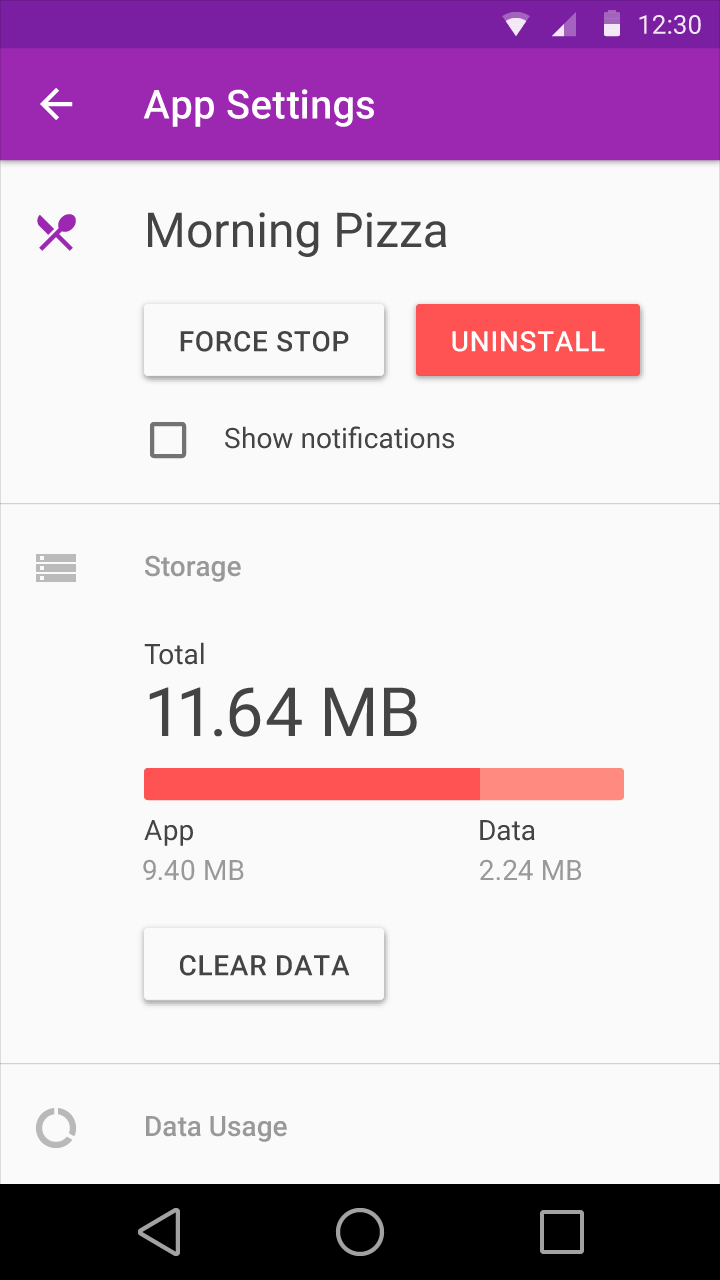Force stop Morning Pizza
The width and height of the screenshot is (720, 1280).
(x=264, y=340)
